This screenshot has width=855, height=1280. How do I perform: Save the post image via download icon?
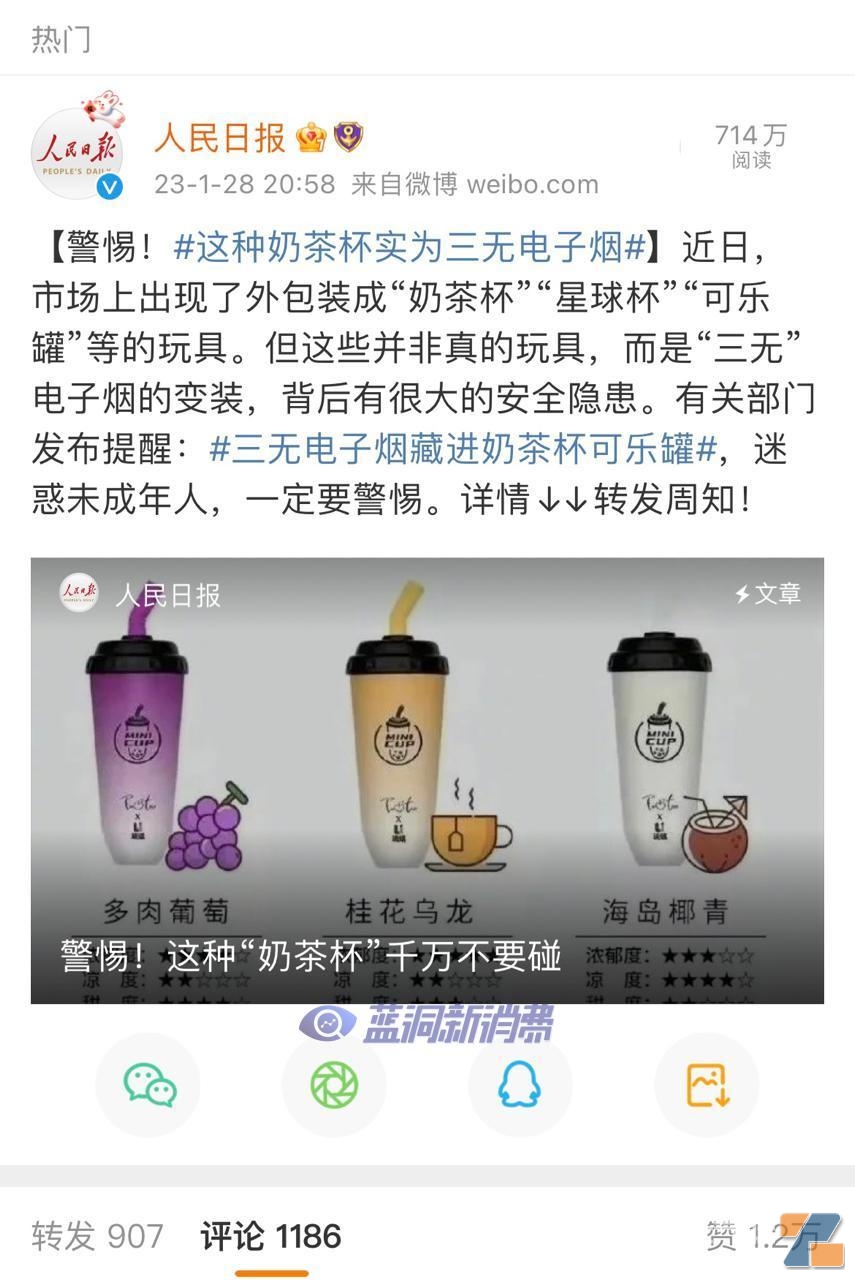706,1084
